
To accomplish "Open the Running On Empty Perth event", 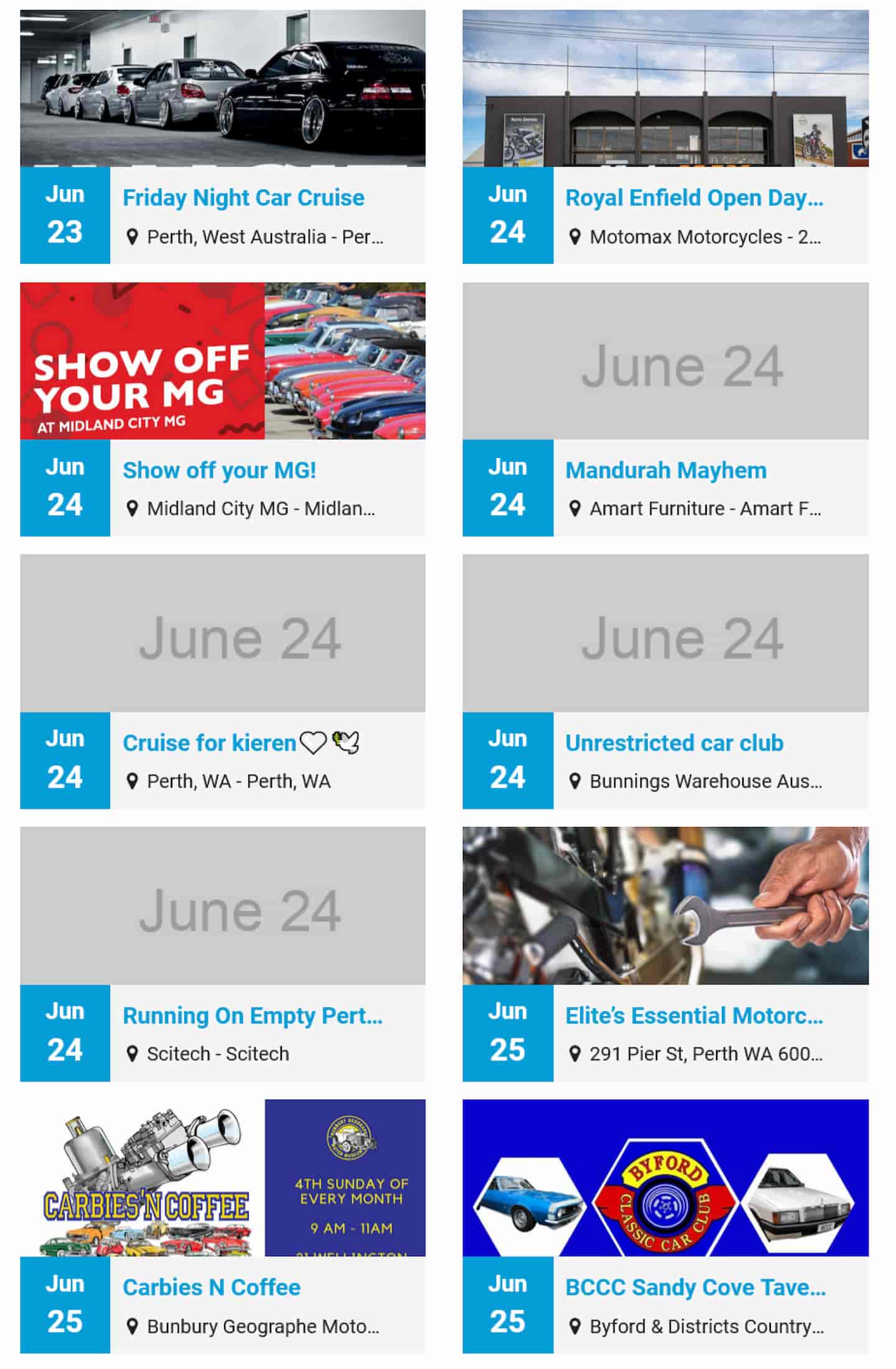I will point(252,1016).
